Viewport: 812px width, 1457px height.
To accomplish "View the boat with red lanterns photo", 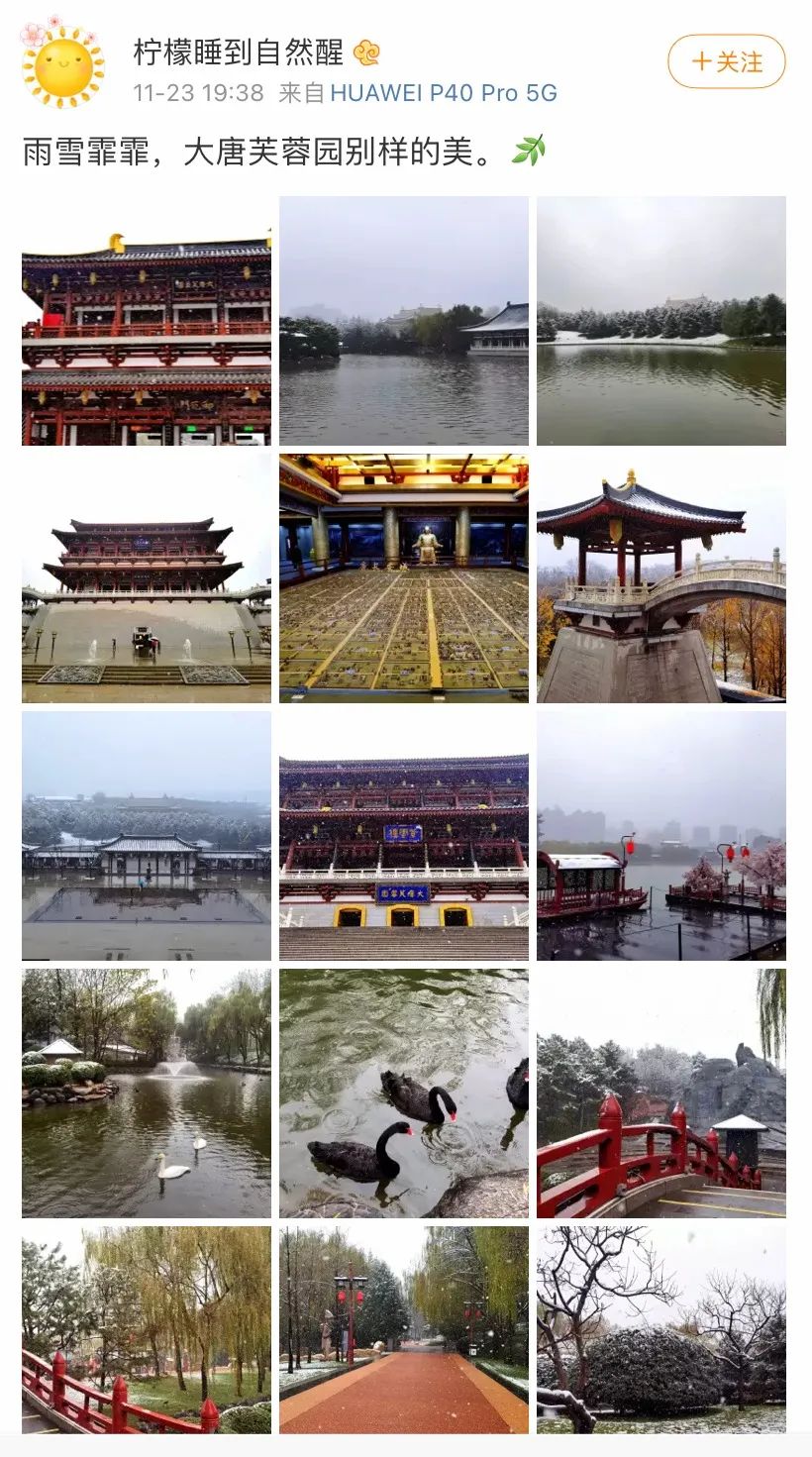I will [x=661, y=836].
